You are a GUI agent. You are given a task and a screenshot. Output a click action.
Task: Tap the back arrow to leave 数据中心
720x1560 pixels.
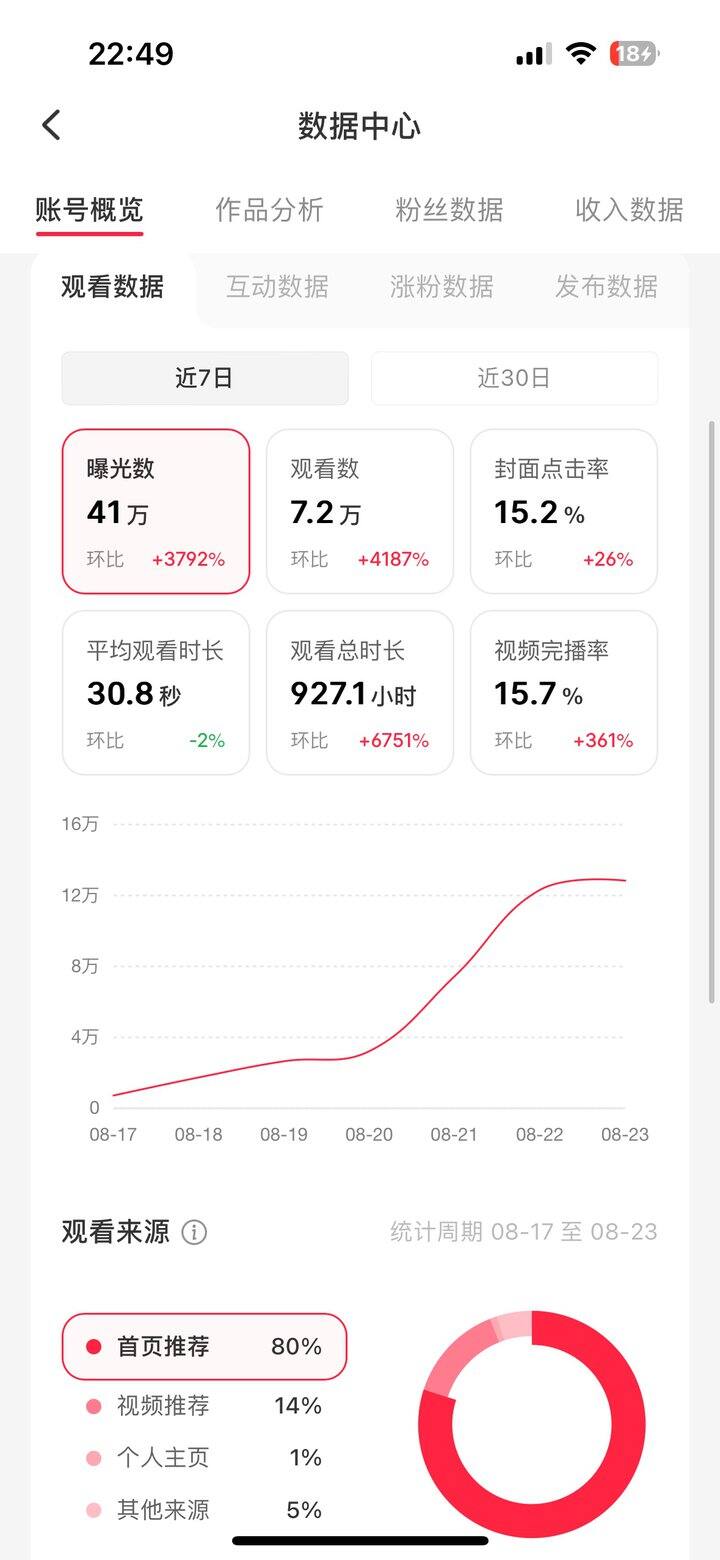coord(50,125)
